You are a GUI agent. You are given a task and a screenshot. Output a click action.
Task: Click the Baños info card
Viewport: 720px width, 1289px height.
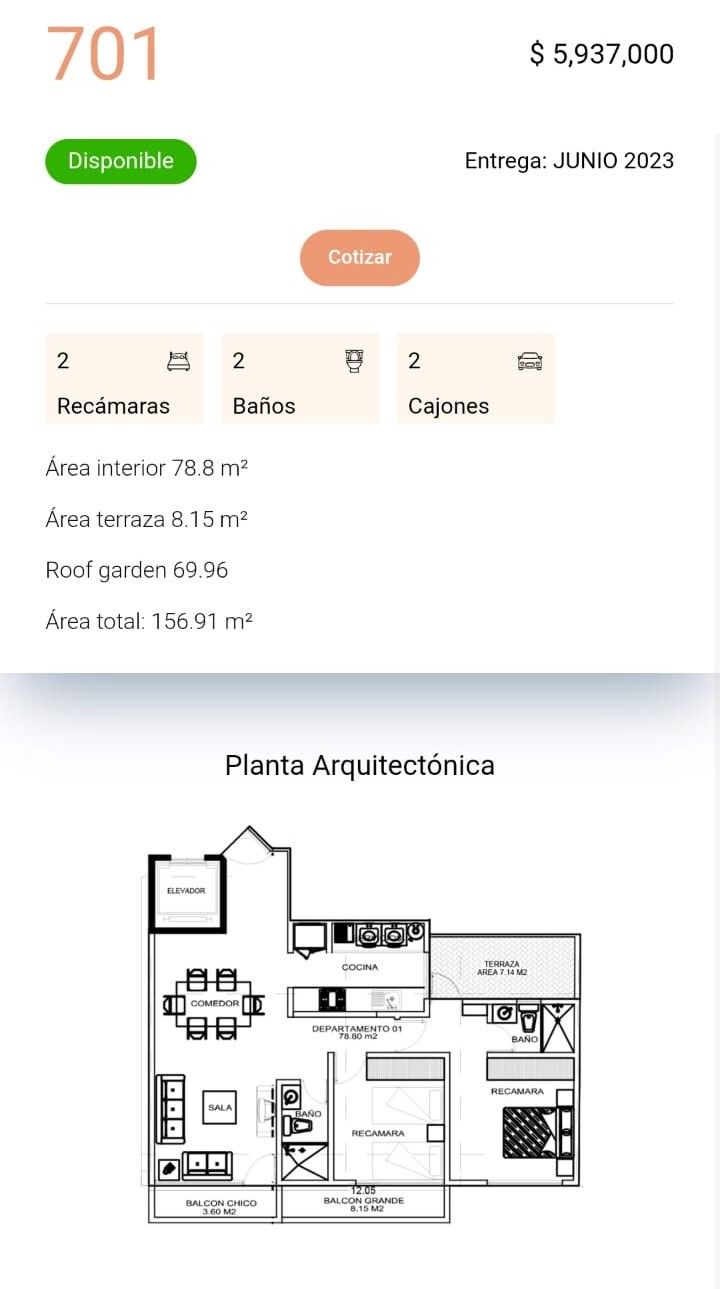300,378
